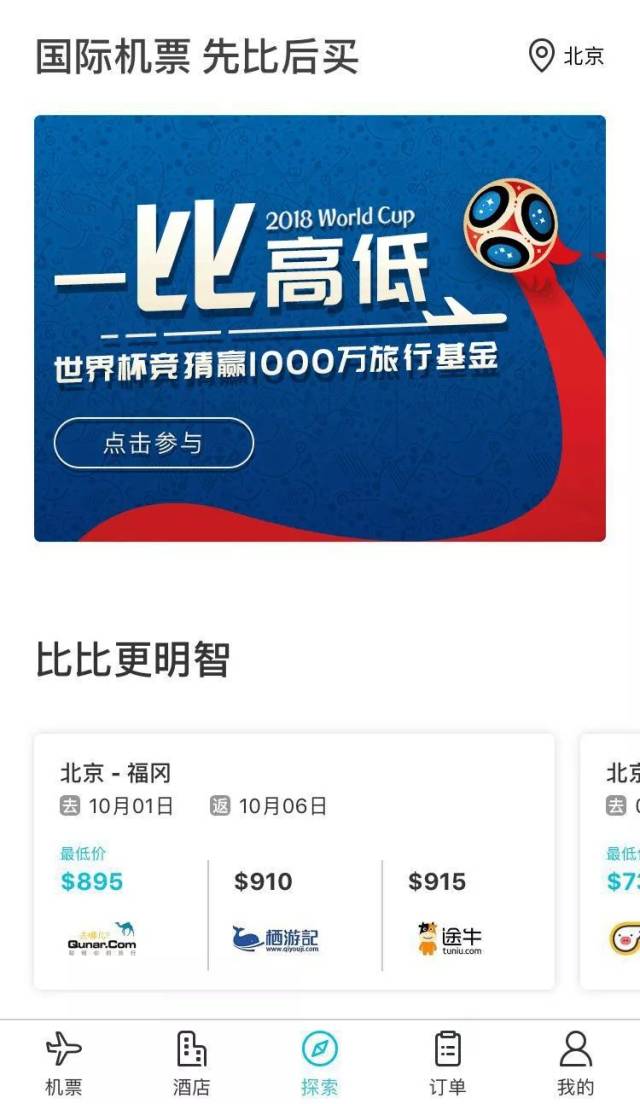Screen dimensions: 640x1104
Task: Open the partially visible second route card
Action: point(610,861)
